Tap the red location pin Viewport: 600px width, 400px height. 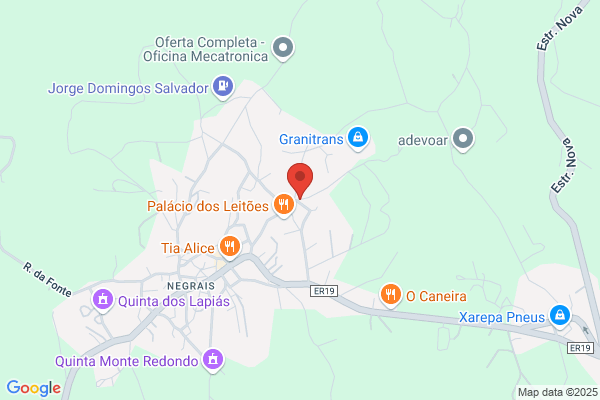coord(300,180)
